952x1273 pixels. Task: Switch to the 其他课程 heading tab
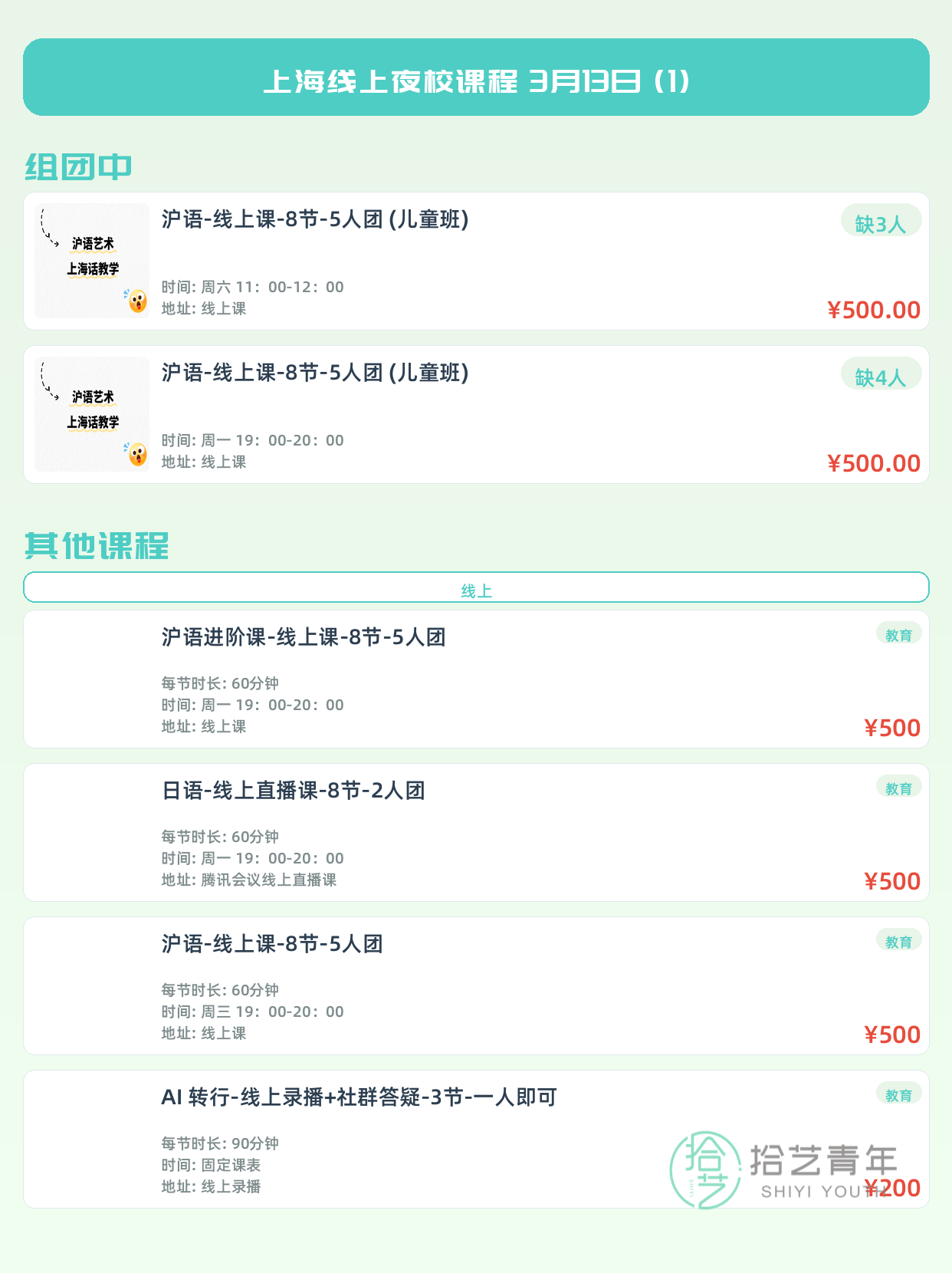(96, 545)
